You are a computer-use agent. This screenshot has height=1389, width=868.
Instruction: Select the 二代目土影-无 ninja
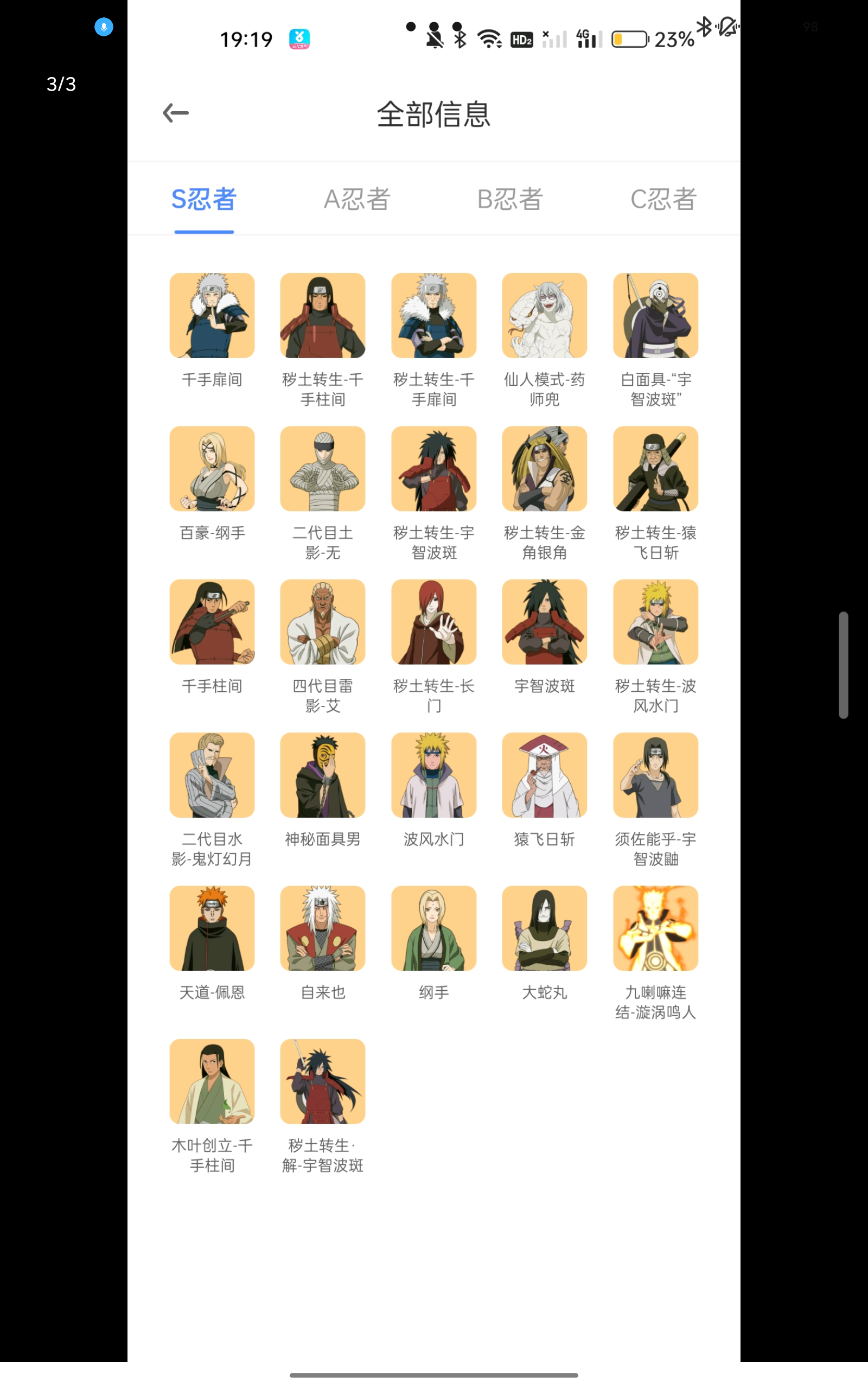click(x=323, y=469)
